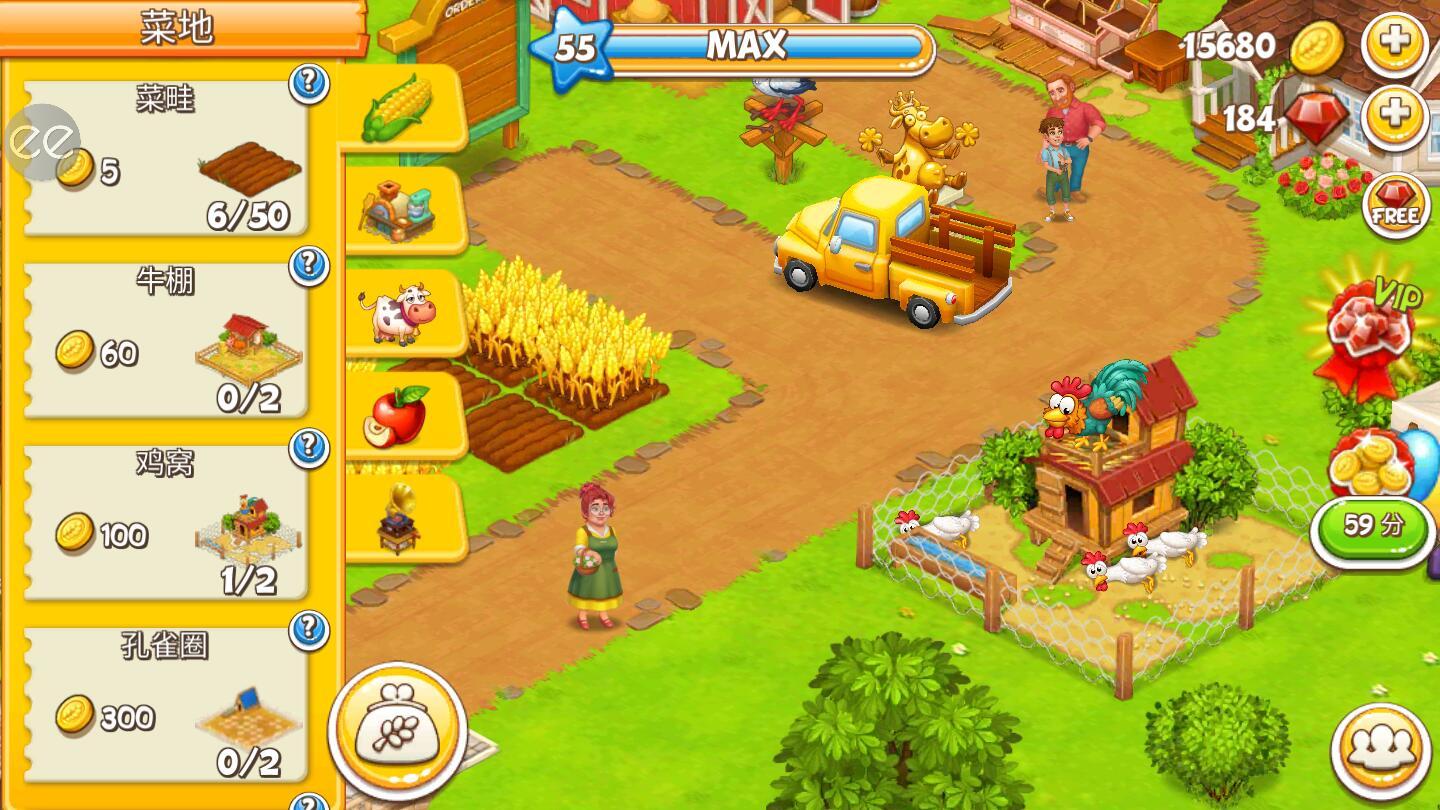The height and width of the screenshot is (810, 1440).
Task: Switch to the factory buildings shop tab
Action: 401,210
